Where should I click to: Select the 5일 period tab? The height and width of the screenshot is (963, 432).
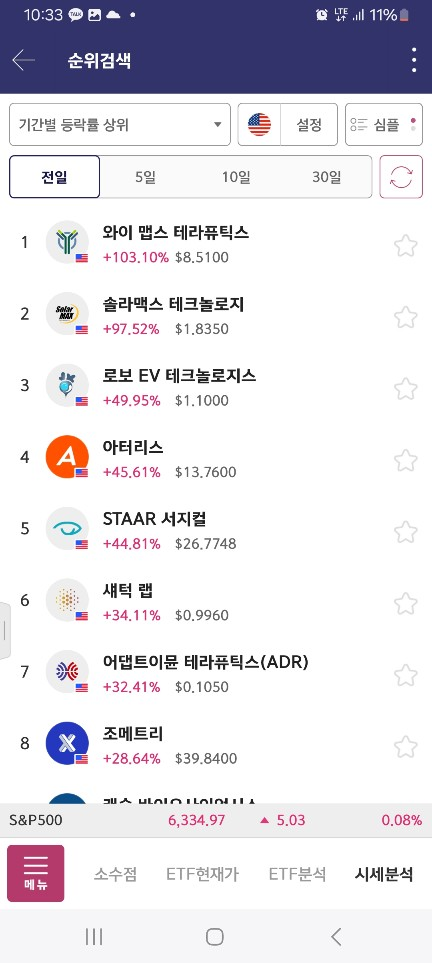coord(146,177)
